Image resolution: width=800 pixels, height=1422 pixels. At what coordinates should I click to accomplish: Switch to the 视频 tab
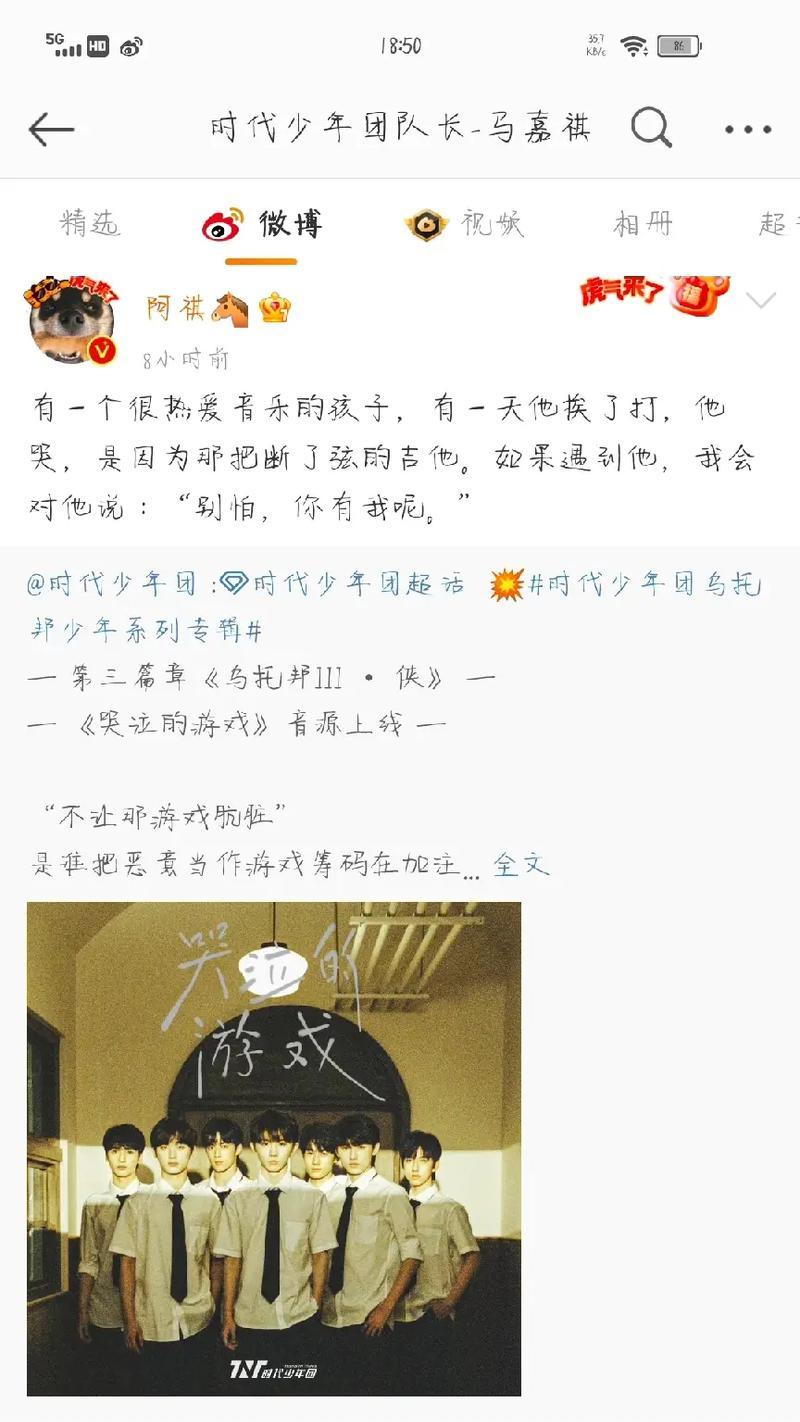(464, 223)
